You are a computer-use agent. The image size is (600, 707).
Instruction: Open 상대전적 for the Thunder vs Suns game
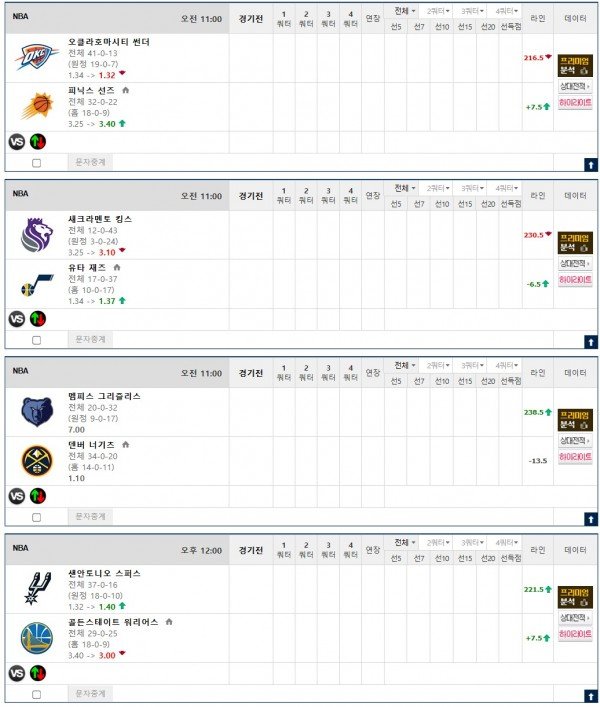pos(575,88)
